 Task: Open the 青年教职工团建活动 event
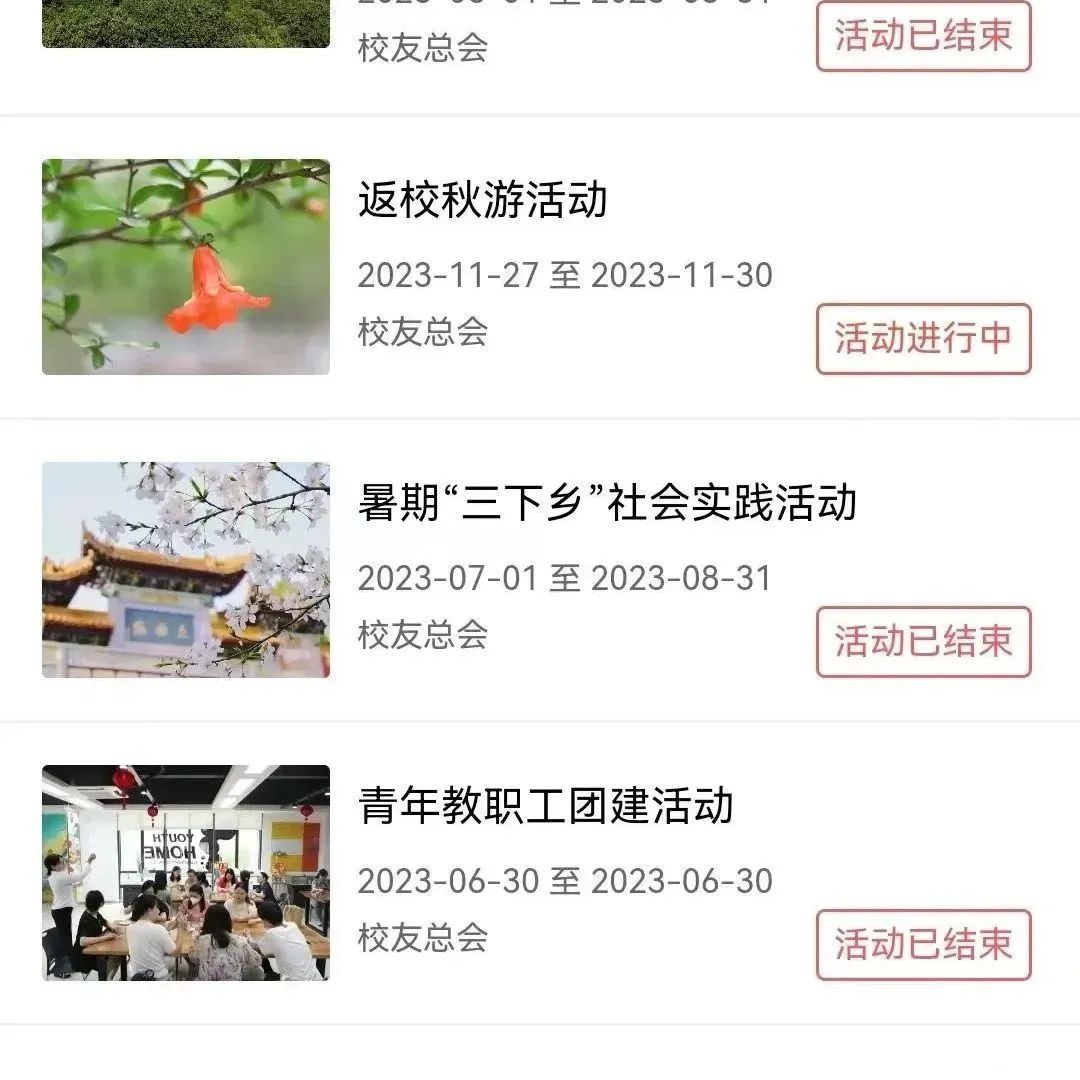(x=546, y=806)
